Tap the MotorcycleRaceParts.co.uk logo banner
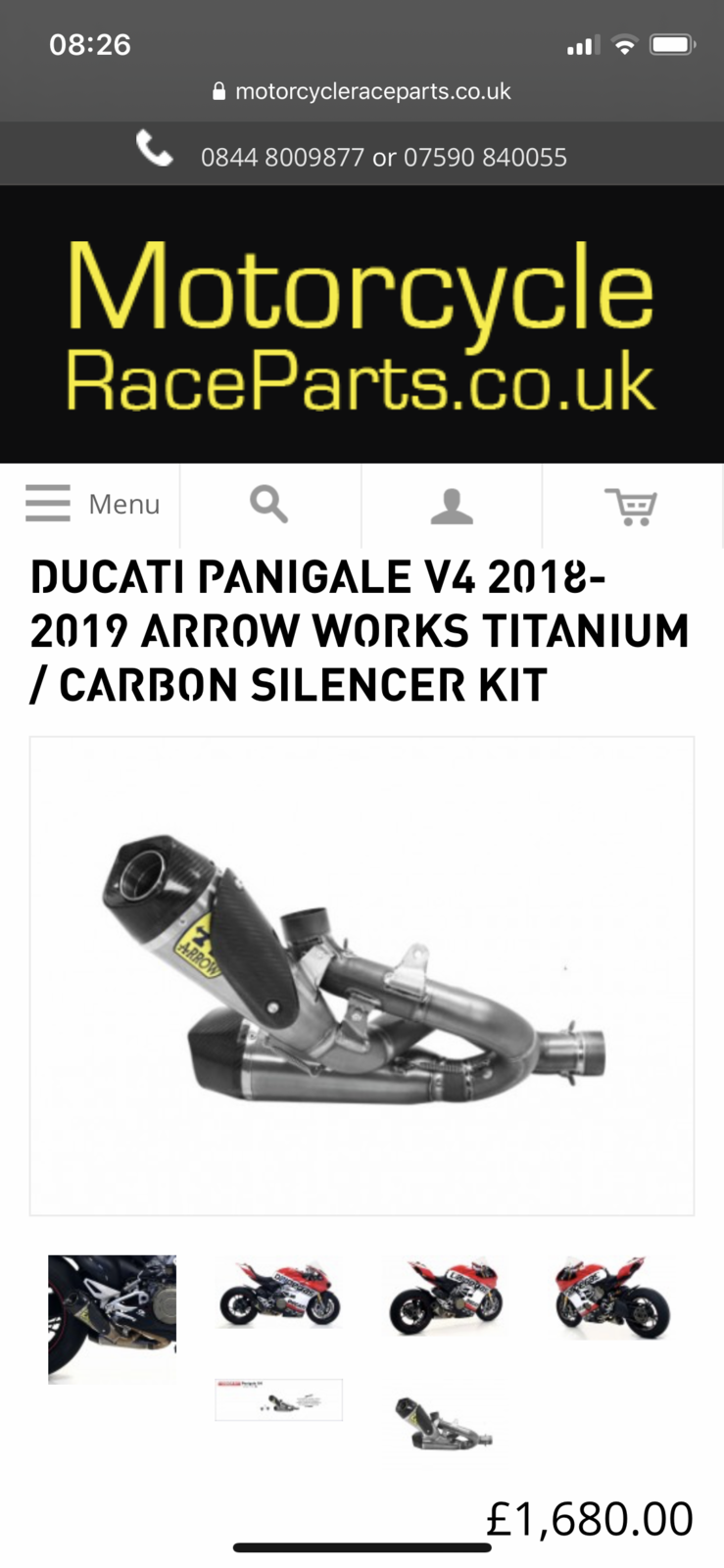Screen dimensions: 724x1568 point(362,324)
